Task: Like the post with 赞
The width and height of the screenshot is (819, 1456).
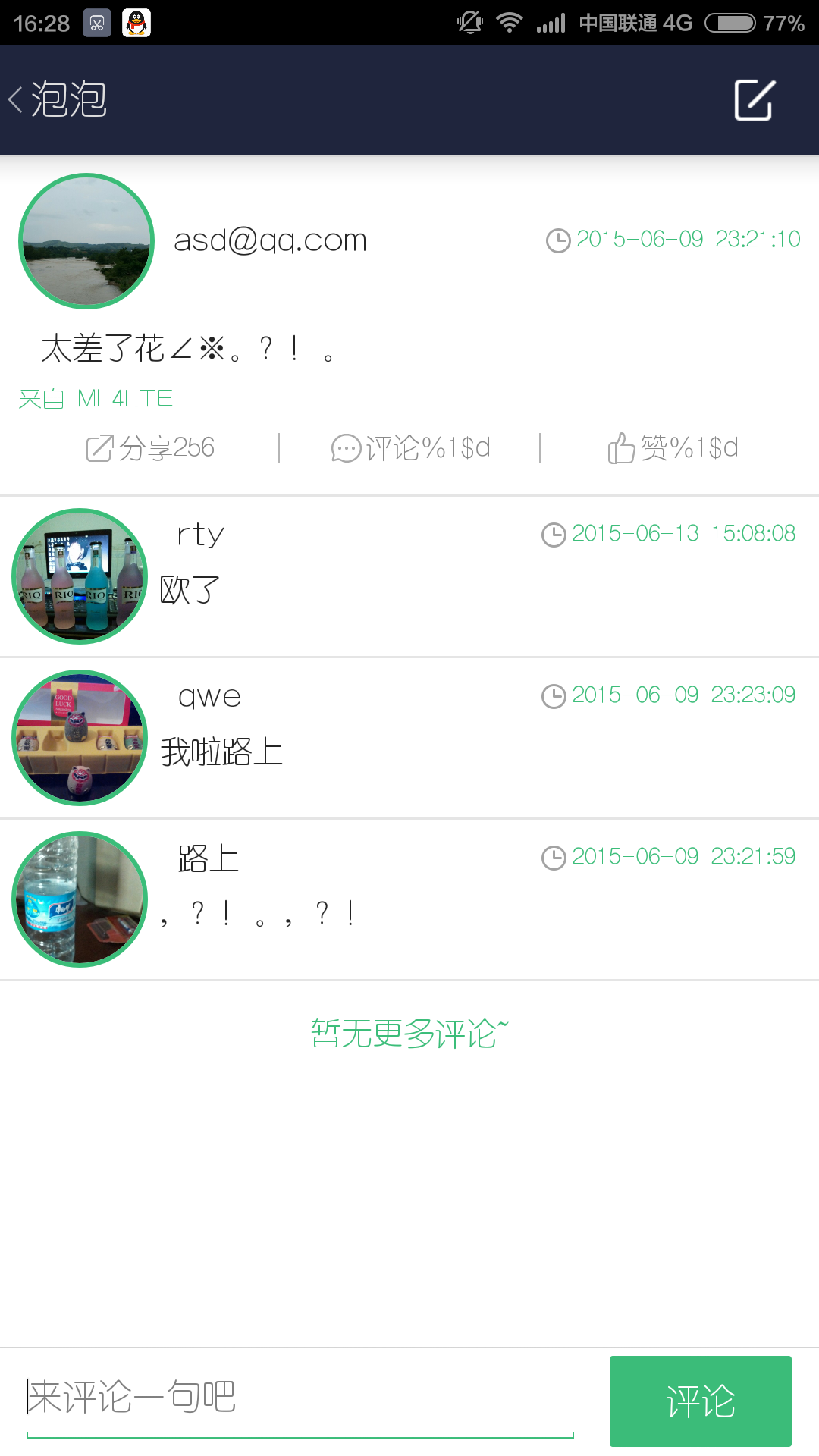Action: tap(673, 447)
